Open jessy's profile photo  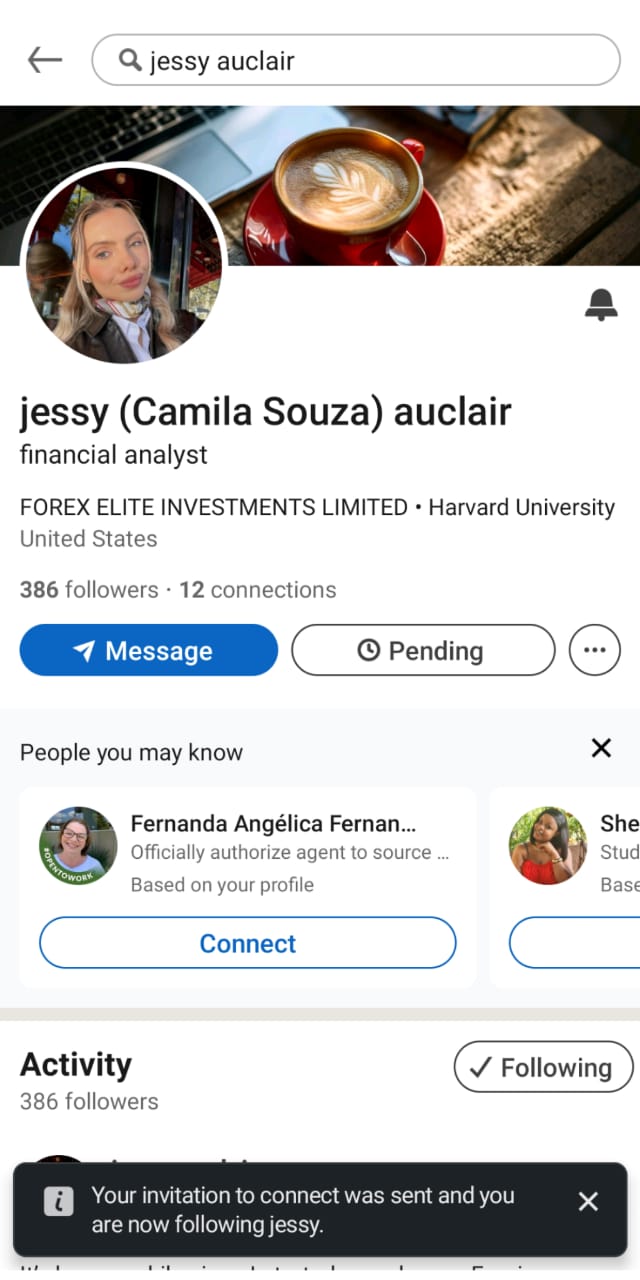[x=124, y=264]
